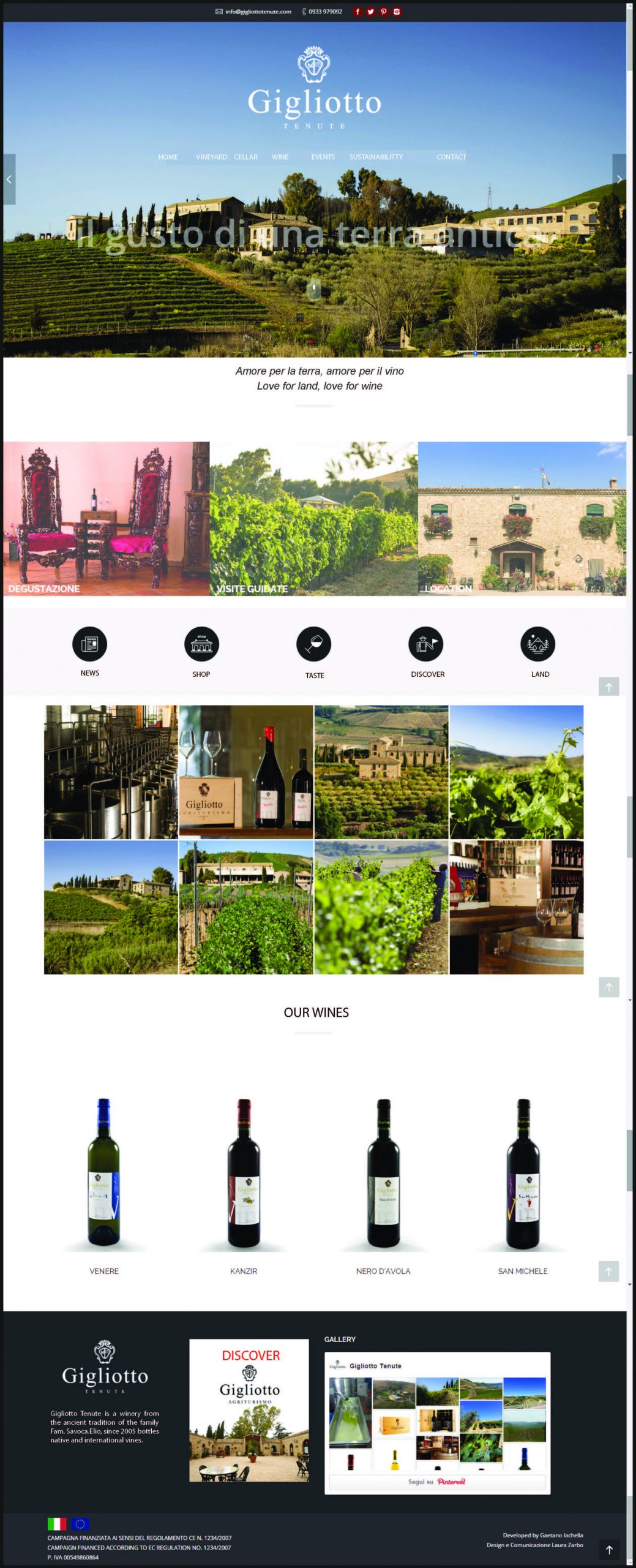Screen dimensions: 636x1568
Task: Open the Wine menu item
Action: click(280, 157)
